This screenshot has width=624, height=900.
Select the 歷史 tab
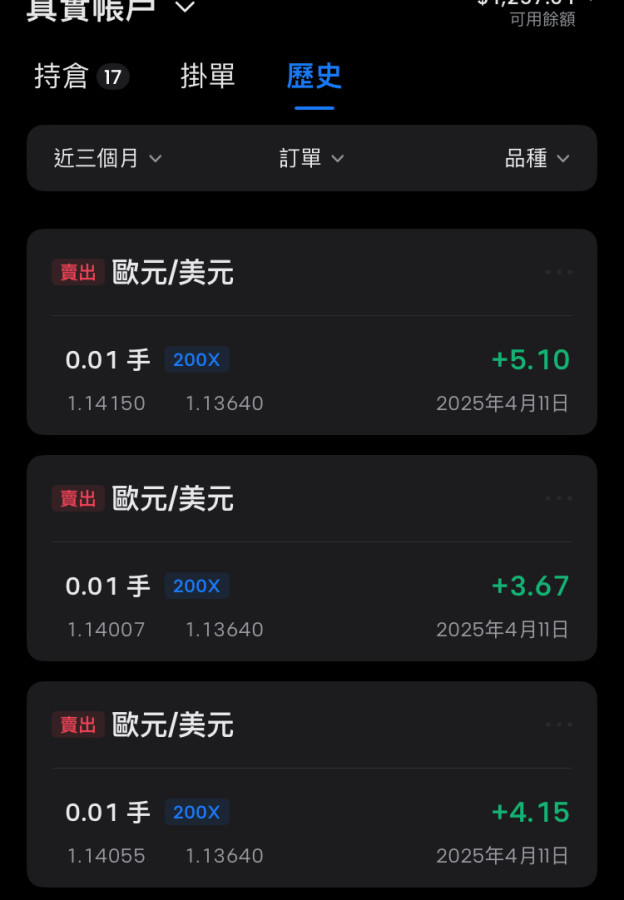(314, 77)
